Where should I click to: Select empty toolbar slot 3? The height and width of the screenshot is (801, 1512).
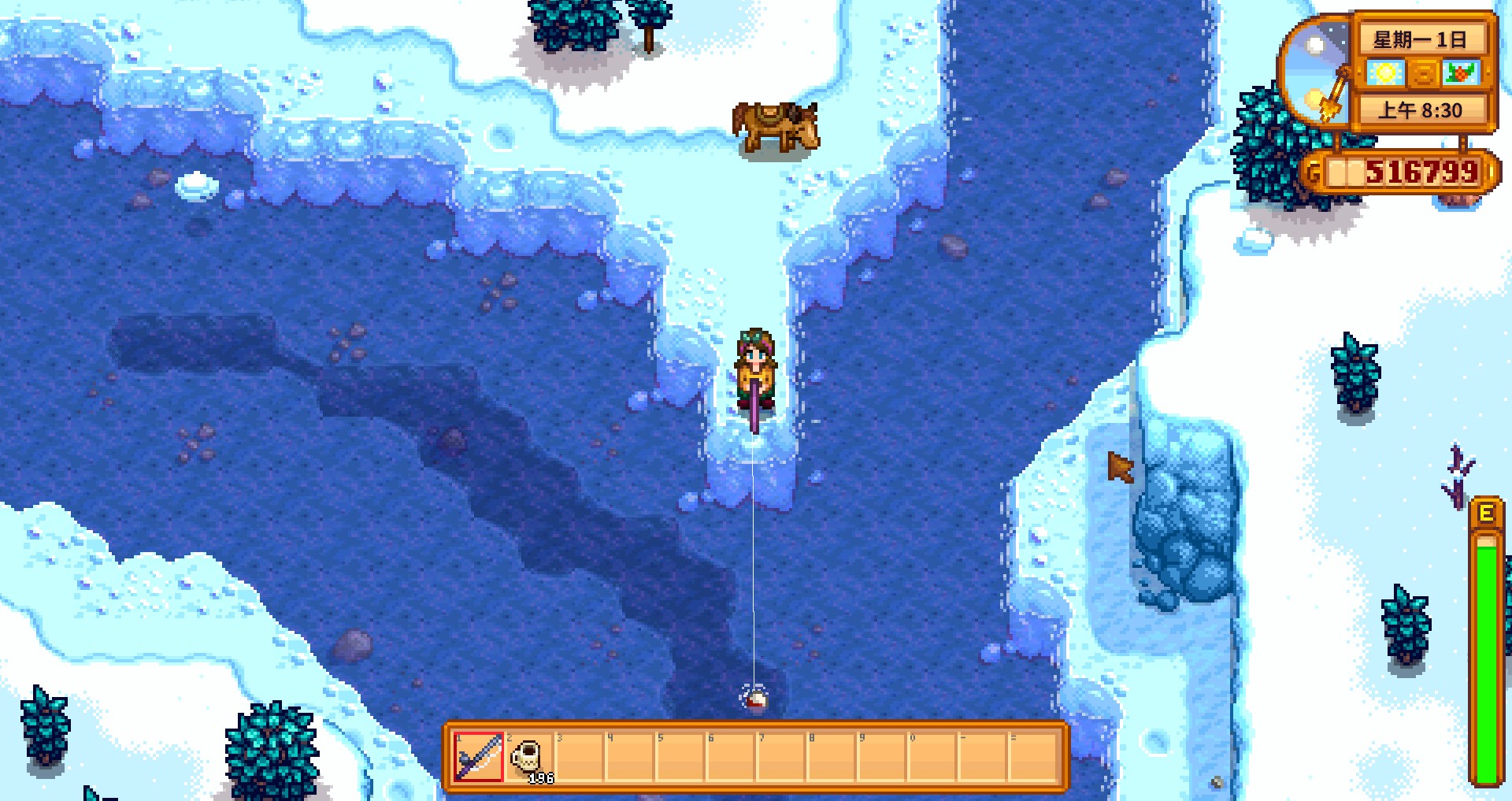pos(579,757)
